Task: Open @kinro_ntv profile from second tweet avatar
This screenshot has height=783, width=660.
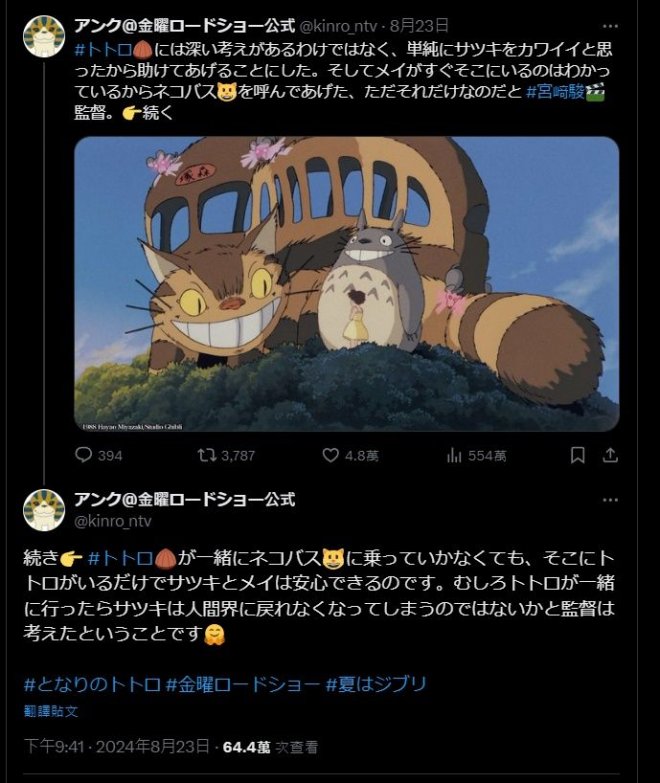Action: click(x=44, y=509)
